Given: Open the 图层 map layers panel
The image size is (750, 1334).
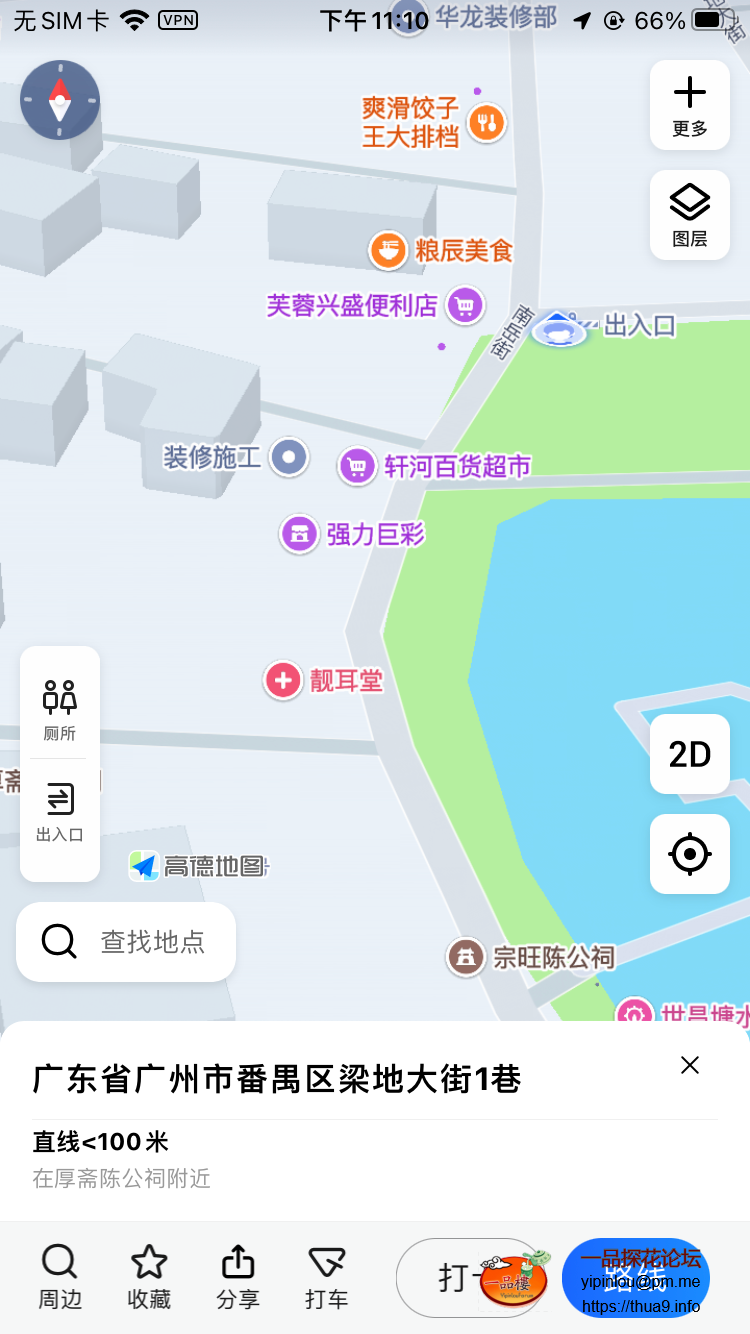Looking at the screenshot, I should pos(690,215).
